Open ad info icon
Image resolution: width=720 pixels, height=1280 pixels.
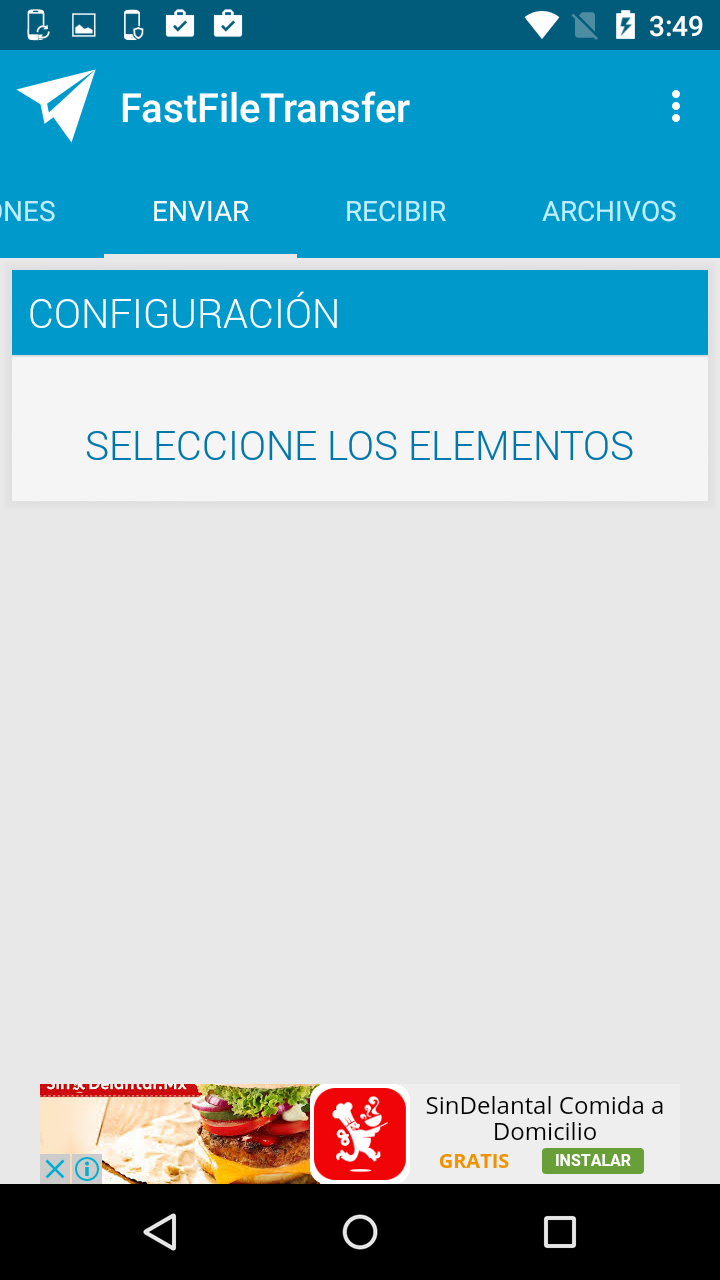pos(87,1168)
